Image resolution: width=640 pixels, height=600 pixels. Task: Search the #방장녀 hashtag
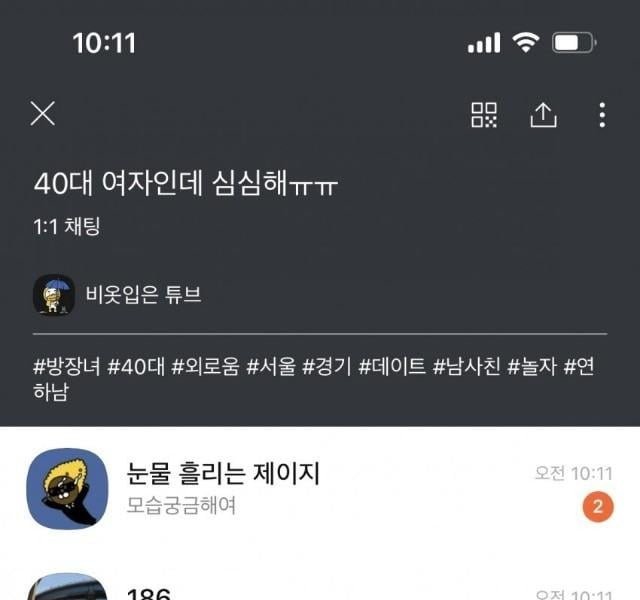click(x=67, y=367)
